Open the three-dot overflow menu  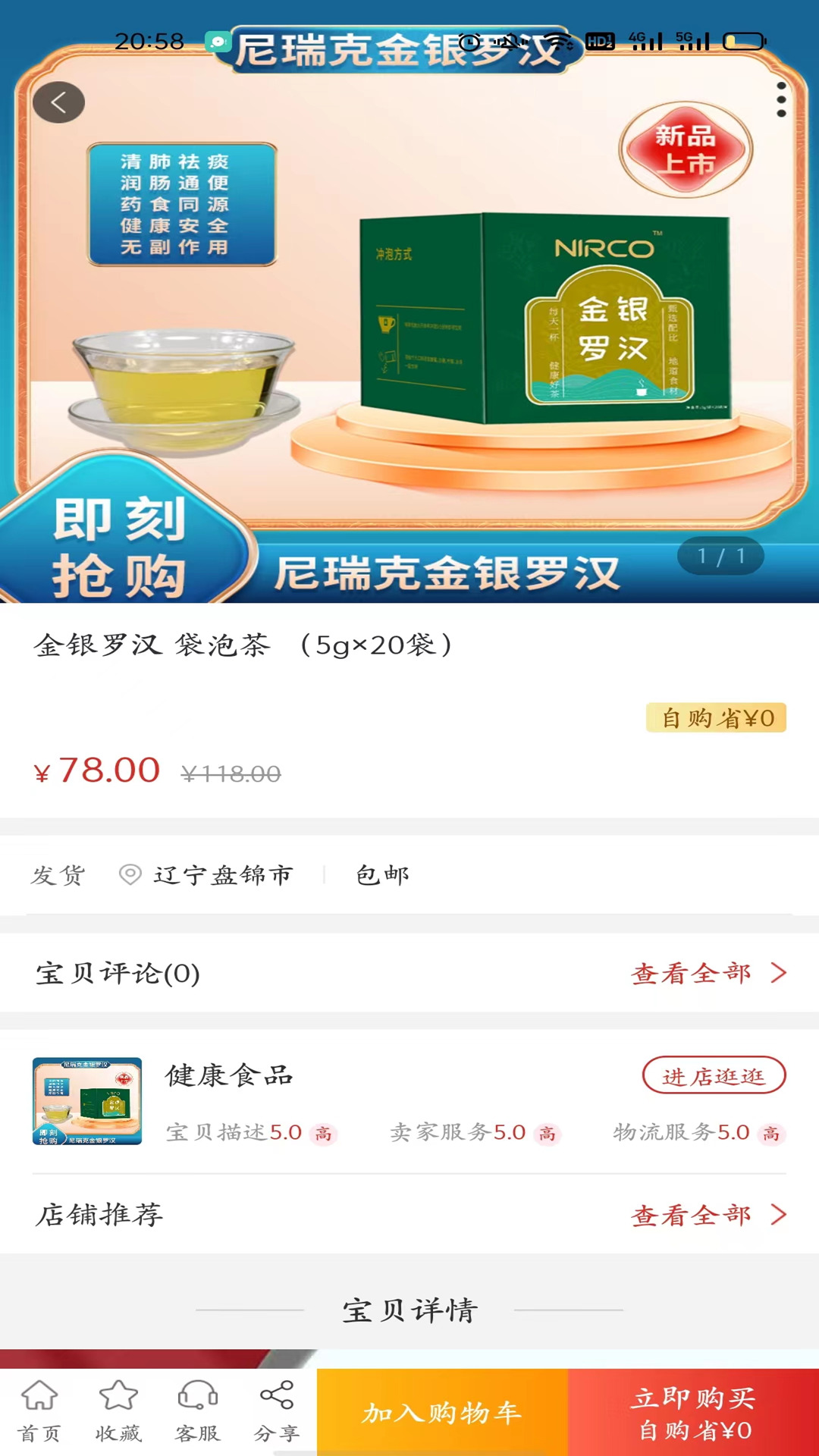pos(781,100)
